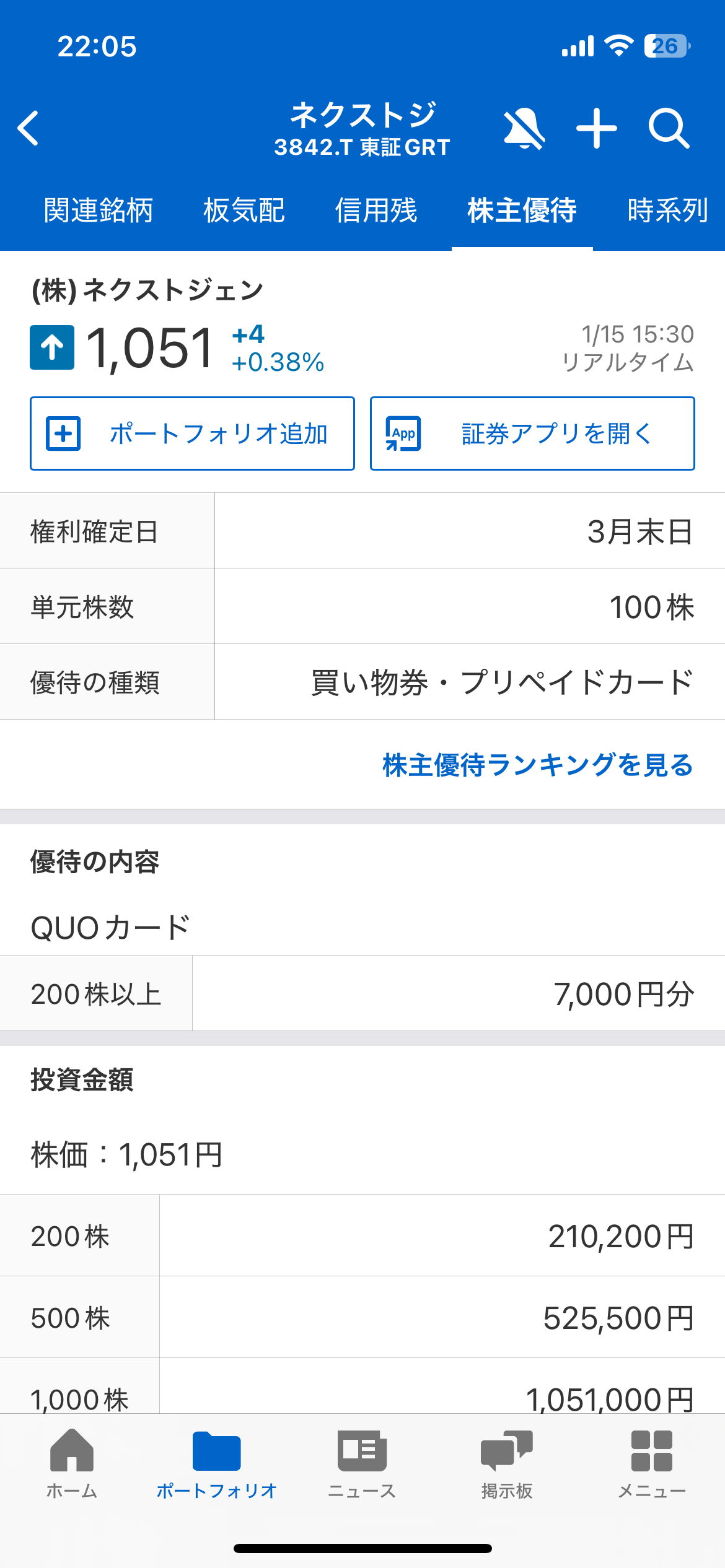Open the 株主優待ランキングを見る link
This screenshot has height=1568, width=725.
537,765
